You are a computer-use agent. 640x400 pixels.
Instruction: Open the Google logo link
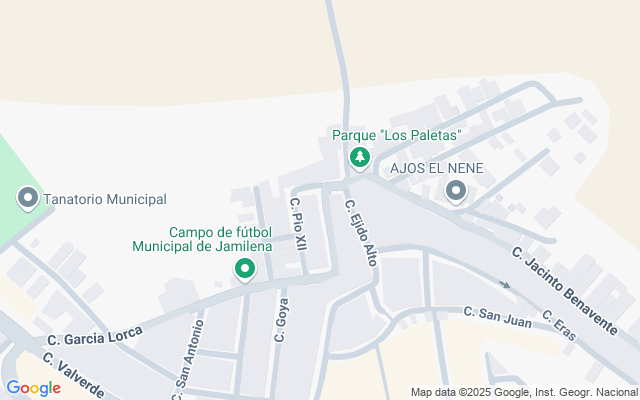point(33,388)
